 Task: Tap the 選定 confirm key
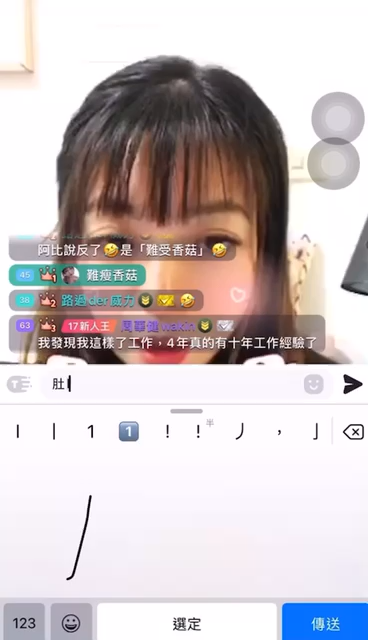point(187,623)
